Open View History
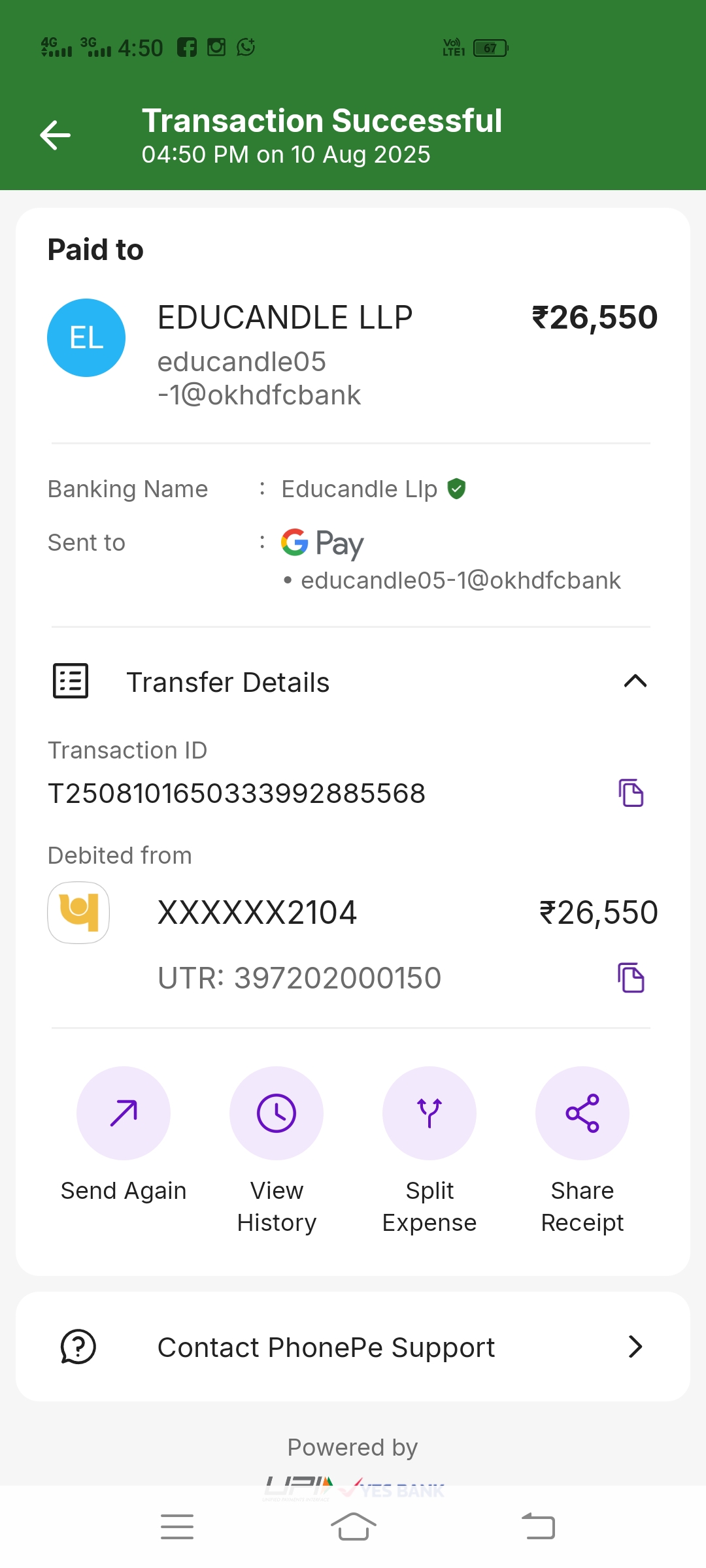Image resolution: width=706 pixels, height=1568 pixels. point(277,1113)
